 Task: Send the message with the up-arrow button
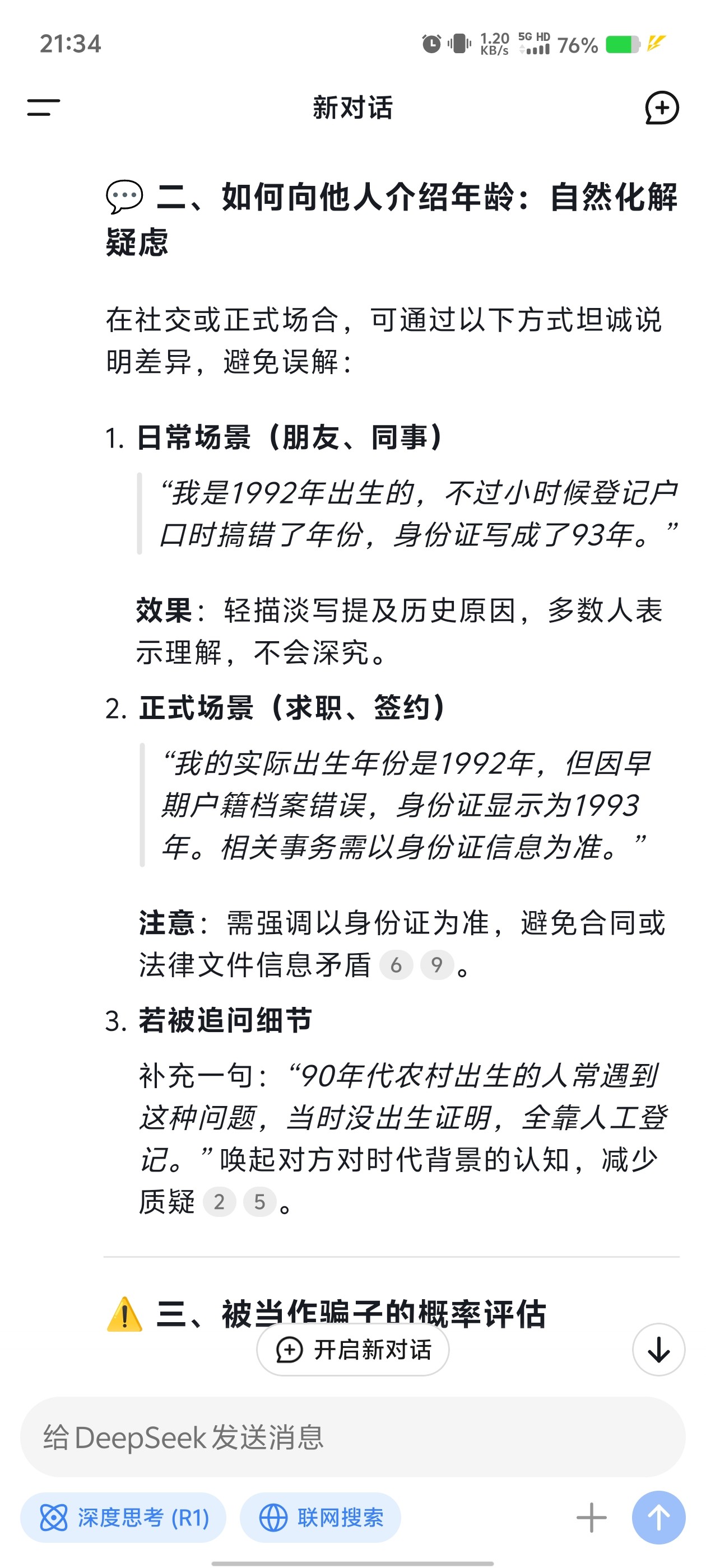pyautogui.click(x=658, y=1518)
